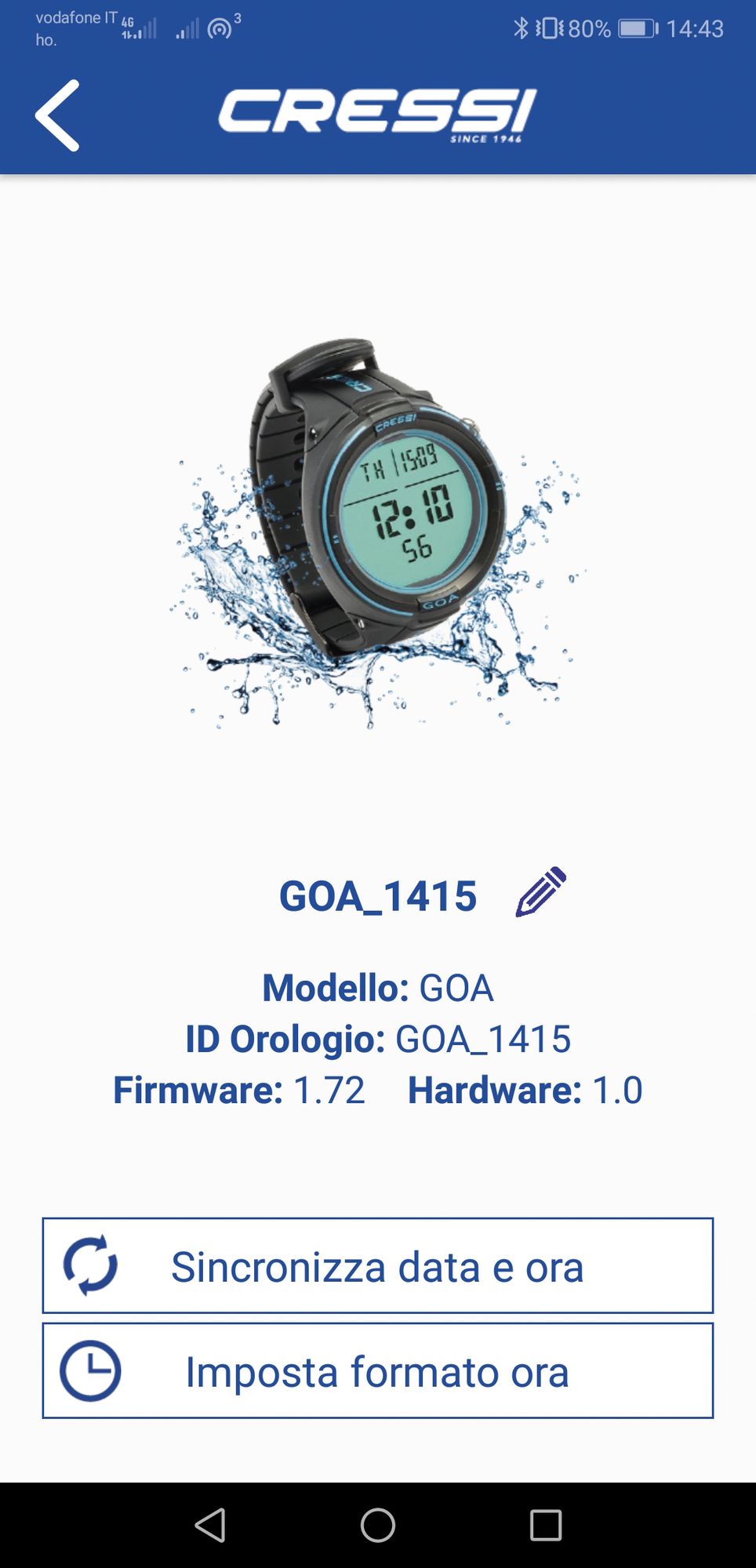Viewport: 756px width, 1568px height.
Task: Tap the clock icon on Imposta formato button
Action: (x=89, y=1371)
